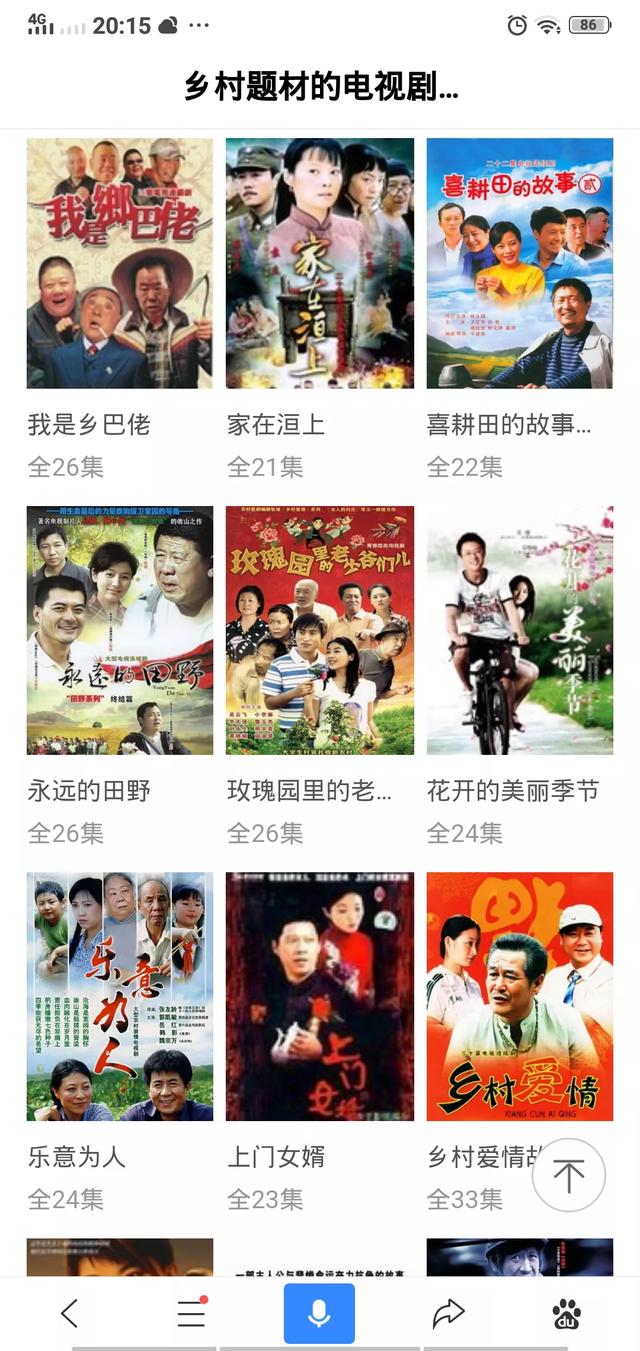The image size is (640, 1351).
Task: Jump back to top with the arrow button
Action: click(568, 1175)
